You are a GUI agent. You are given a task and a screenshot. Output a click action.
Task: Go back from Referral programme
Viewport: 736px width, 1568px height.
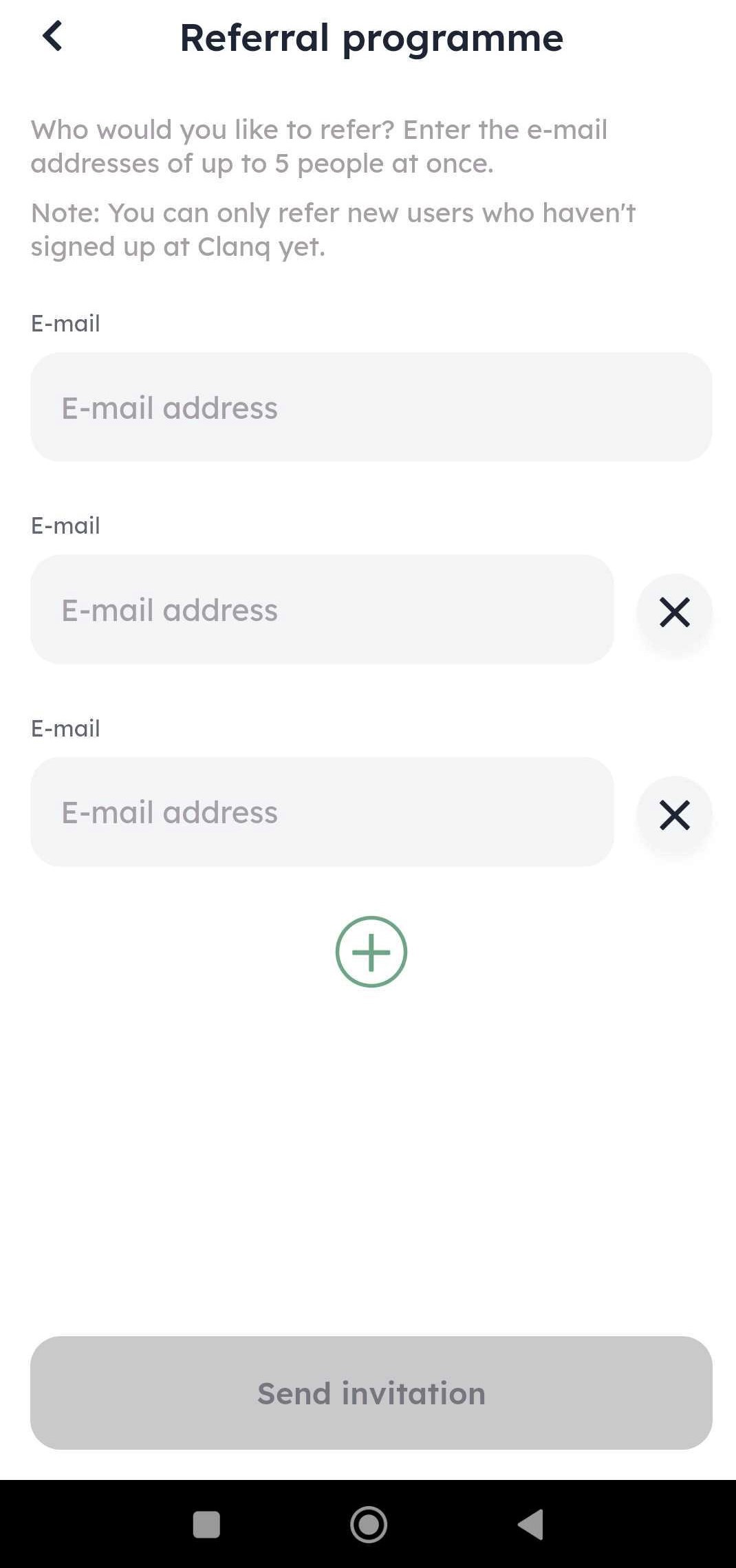52,36
